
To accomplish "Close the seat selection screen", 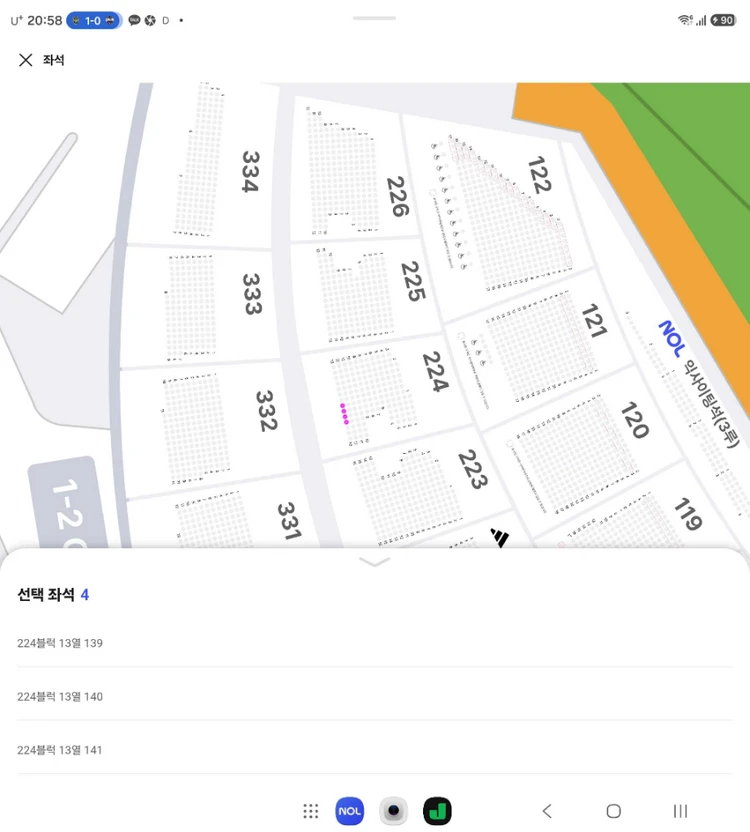I will coord(25,60).
